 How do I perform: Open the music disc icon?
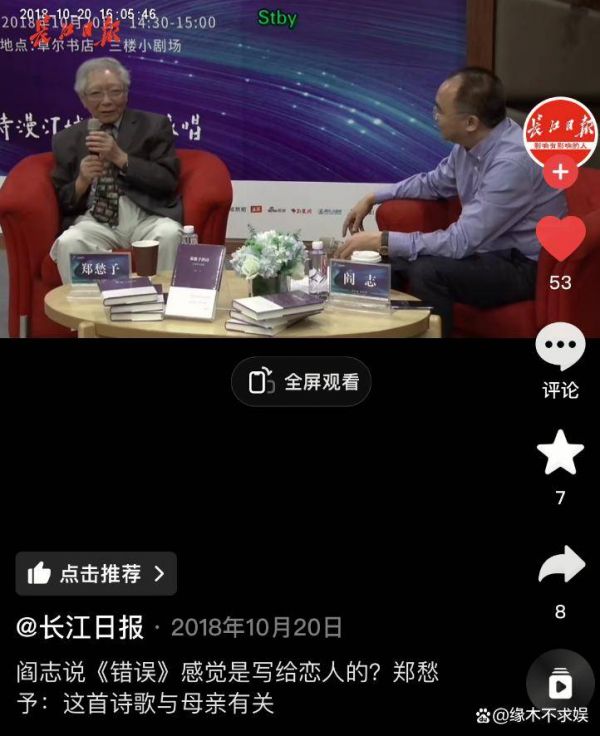[x=560, y=684]
